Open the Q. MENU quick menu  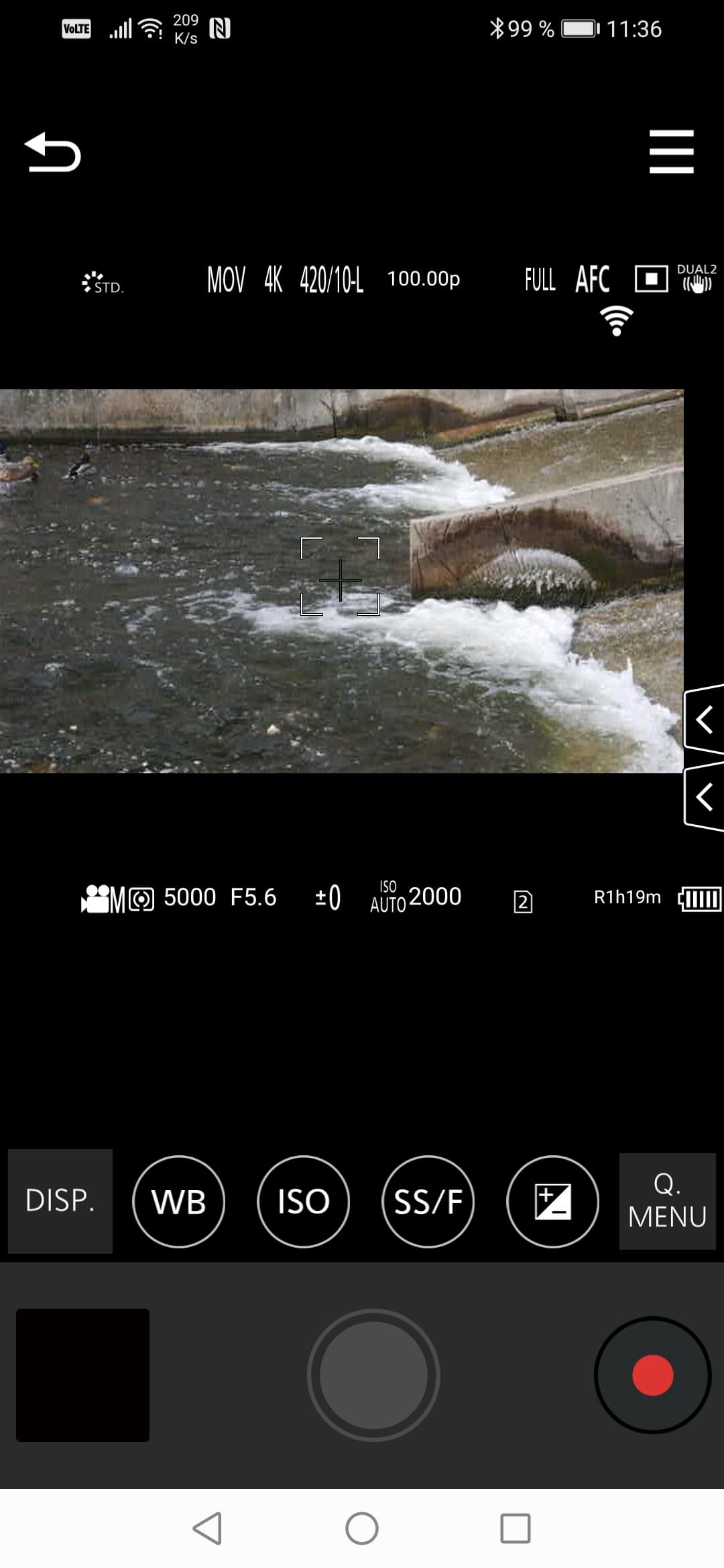(667, 1201)
